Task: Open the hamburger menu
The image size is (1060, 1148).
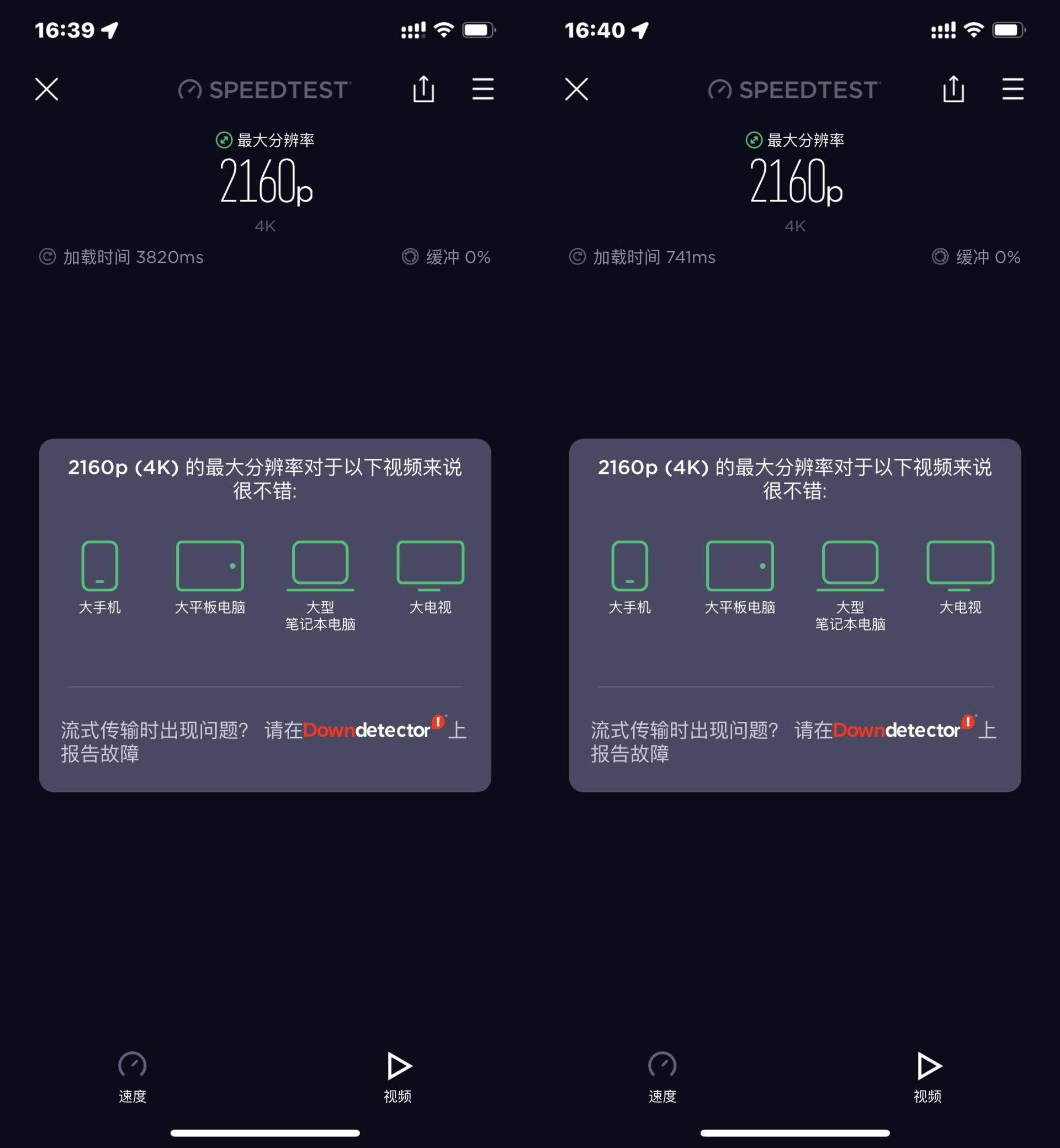Action: click(484, 89)
